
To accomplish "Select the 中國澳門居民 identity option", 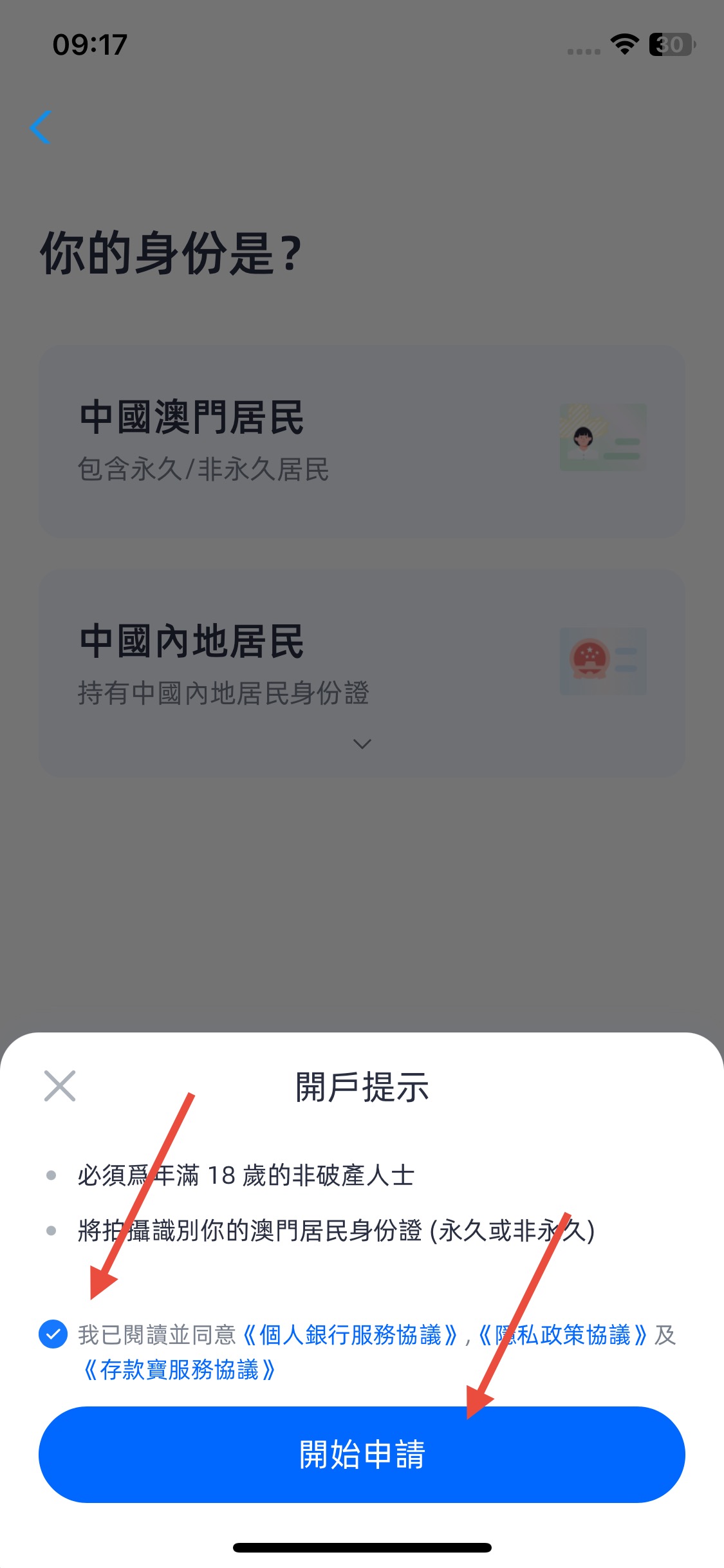I will pyautogui.click(x=362, y=440).
